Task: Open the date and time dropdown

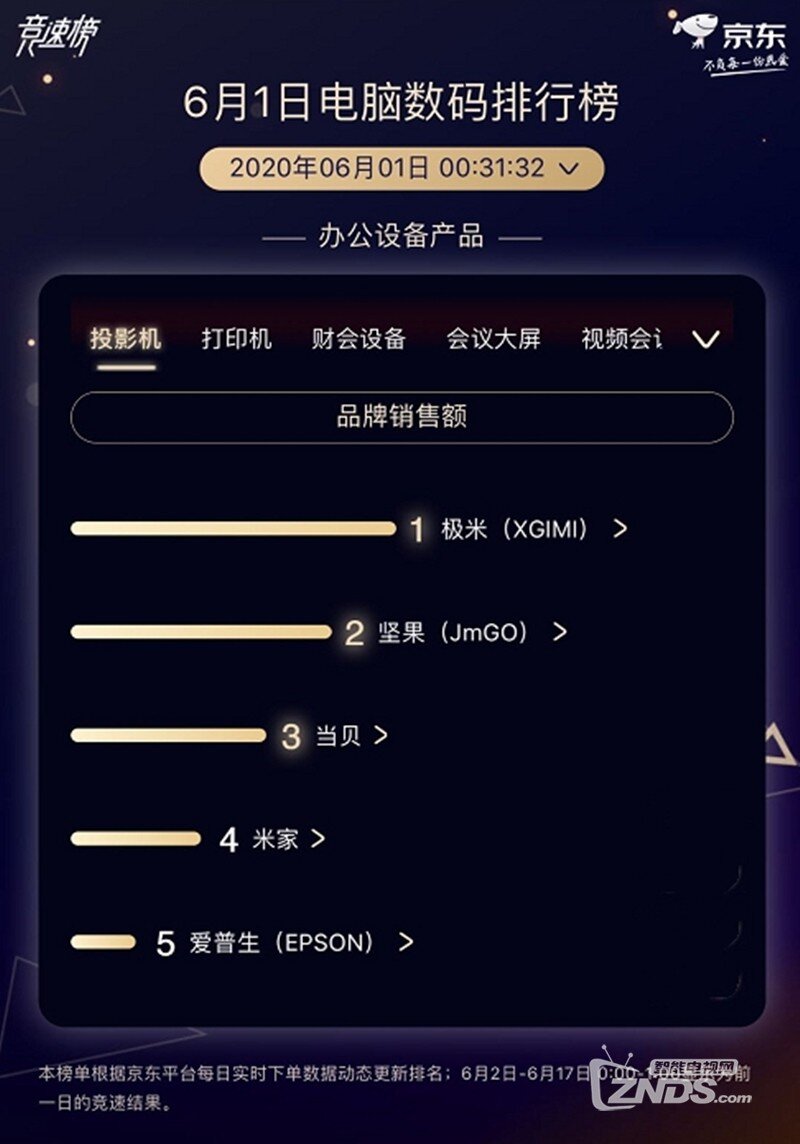Action: (402, 168)
